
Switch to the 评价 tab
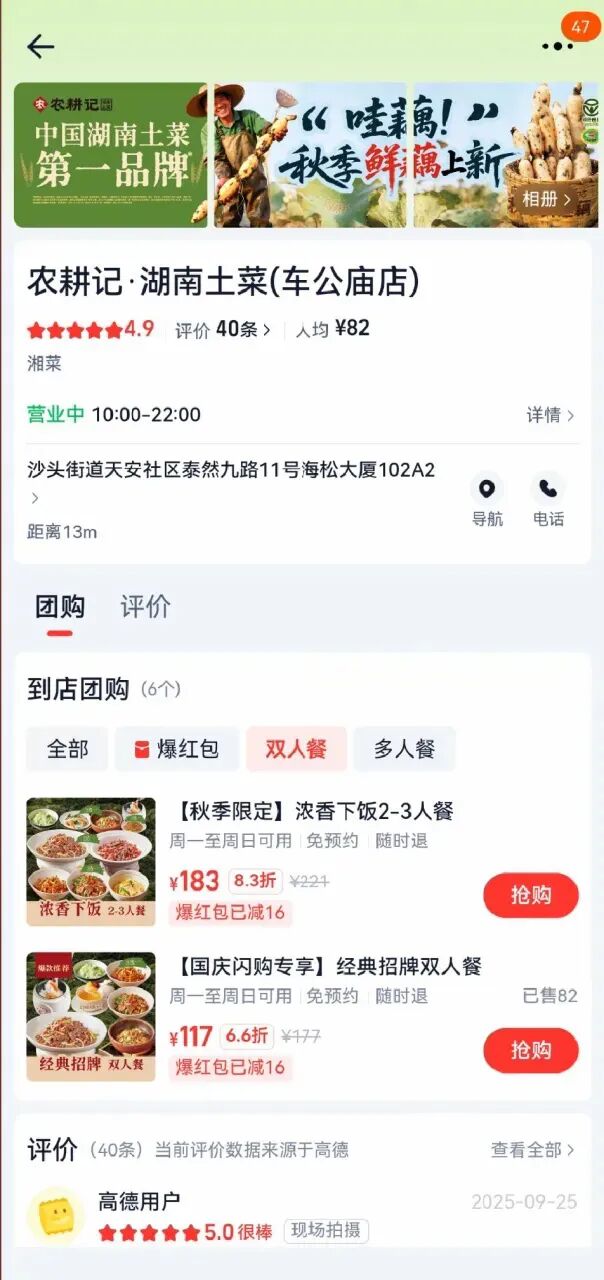click(x=146, y=607)
